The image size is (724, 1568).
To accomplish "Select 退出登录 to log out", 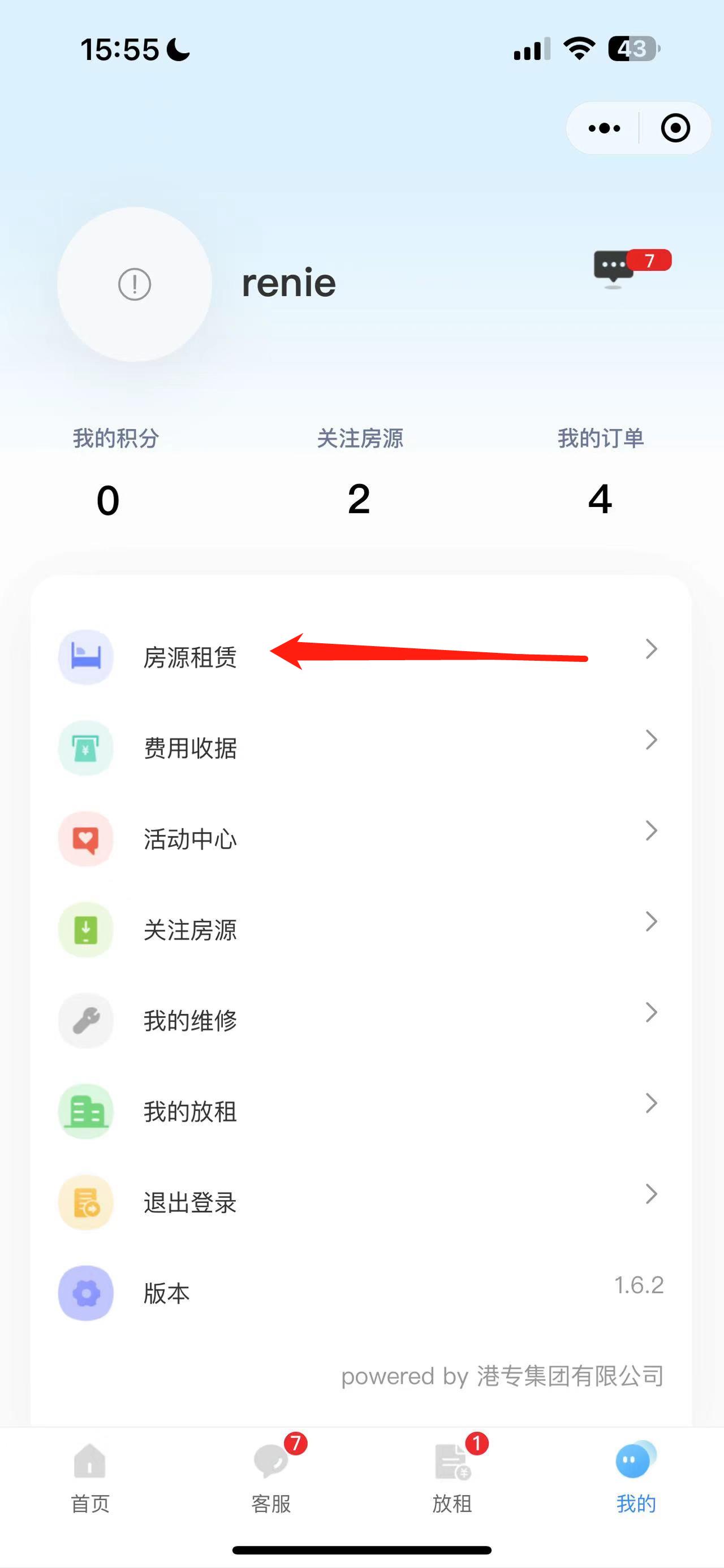I will [361, 1202].
